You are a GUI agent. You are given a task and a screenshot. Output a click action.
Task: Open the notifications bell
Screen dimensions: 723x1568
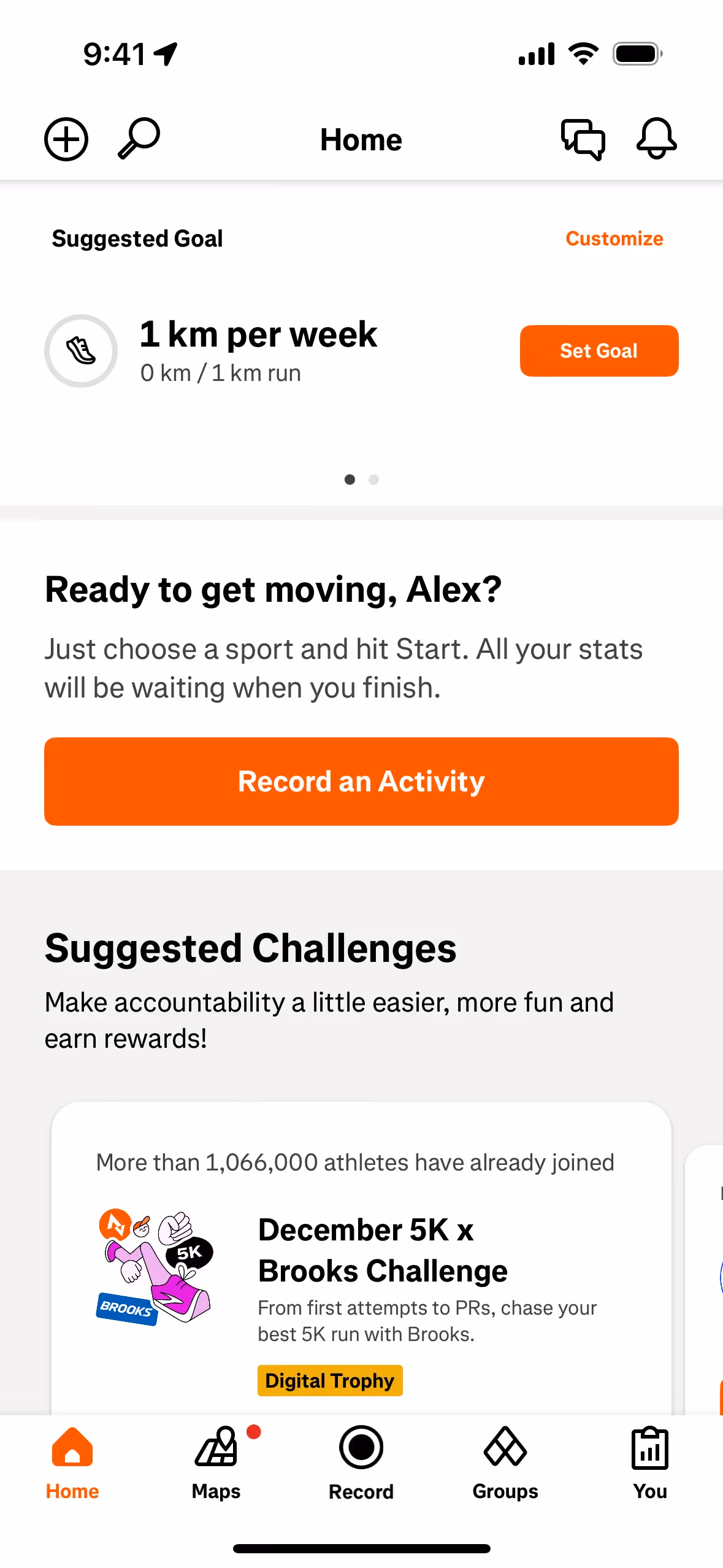tap(656, 139)
